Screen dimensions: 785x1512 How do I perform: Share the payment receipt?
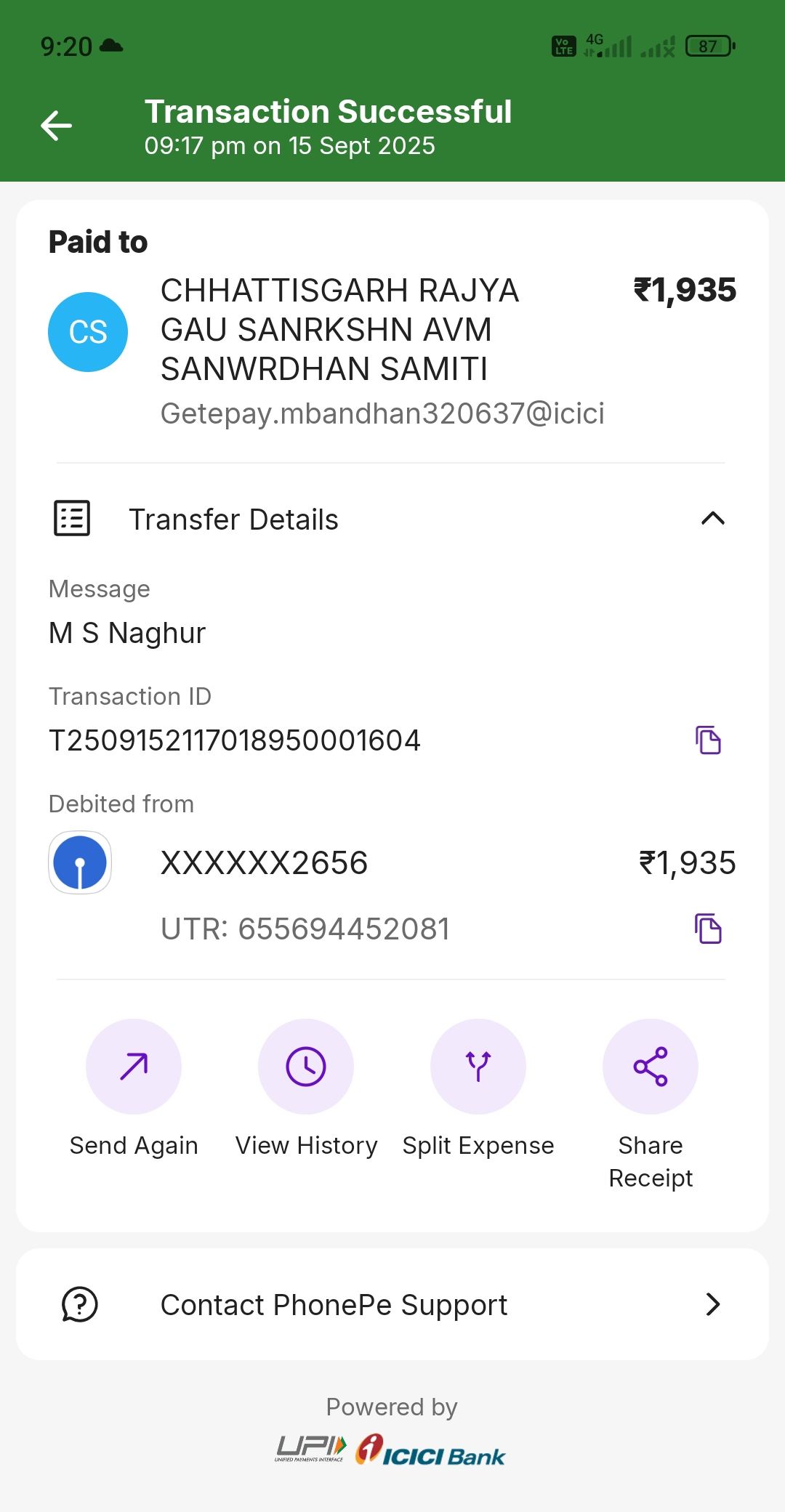(x=651, y=1067)
